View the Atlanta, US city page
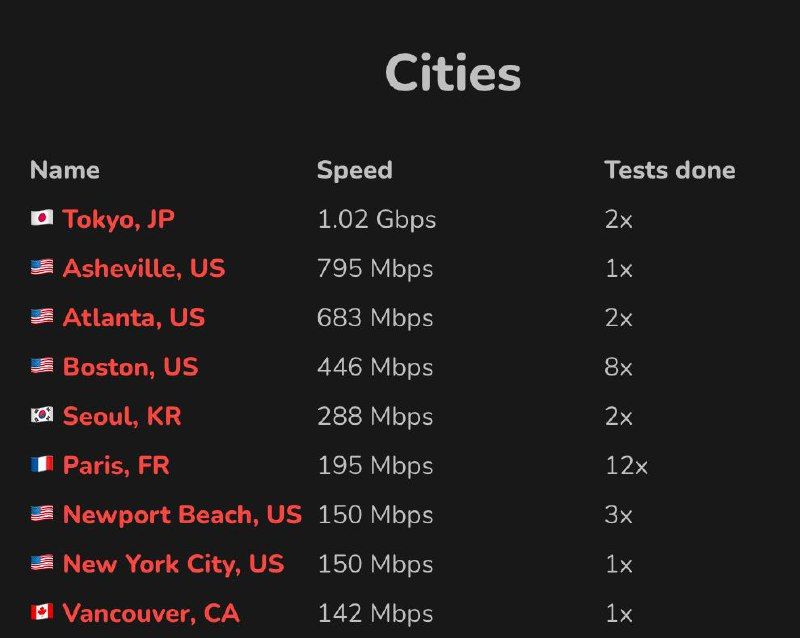The image size is (800, 638). point(133,318)
